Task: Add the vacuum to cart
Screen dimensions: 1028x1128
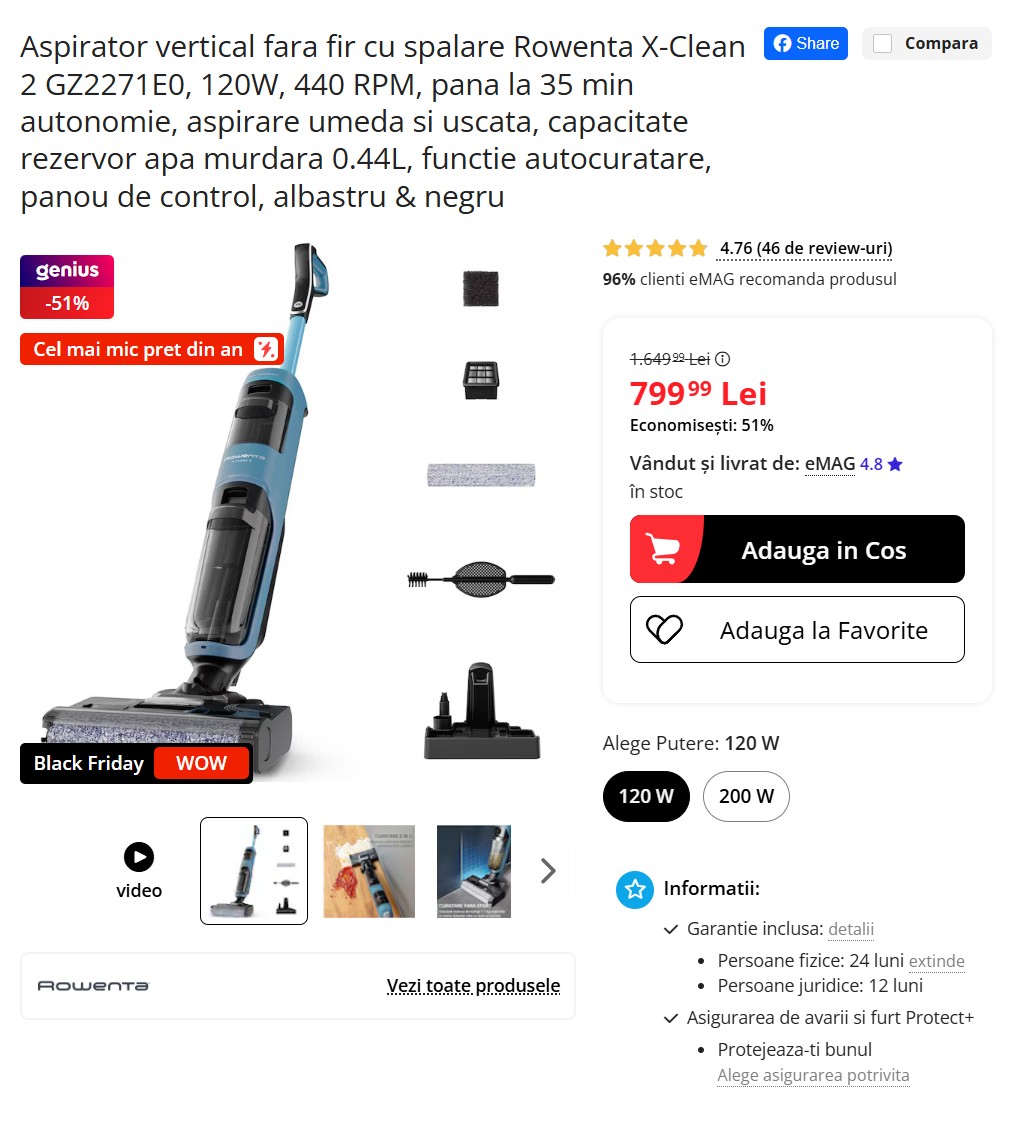Action: tap(797, 549)
